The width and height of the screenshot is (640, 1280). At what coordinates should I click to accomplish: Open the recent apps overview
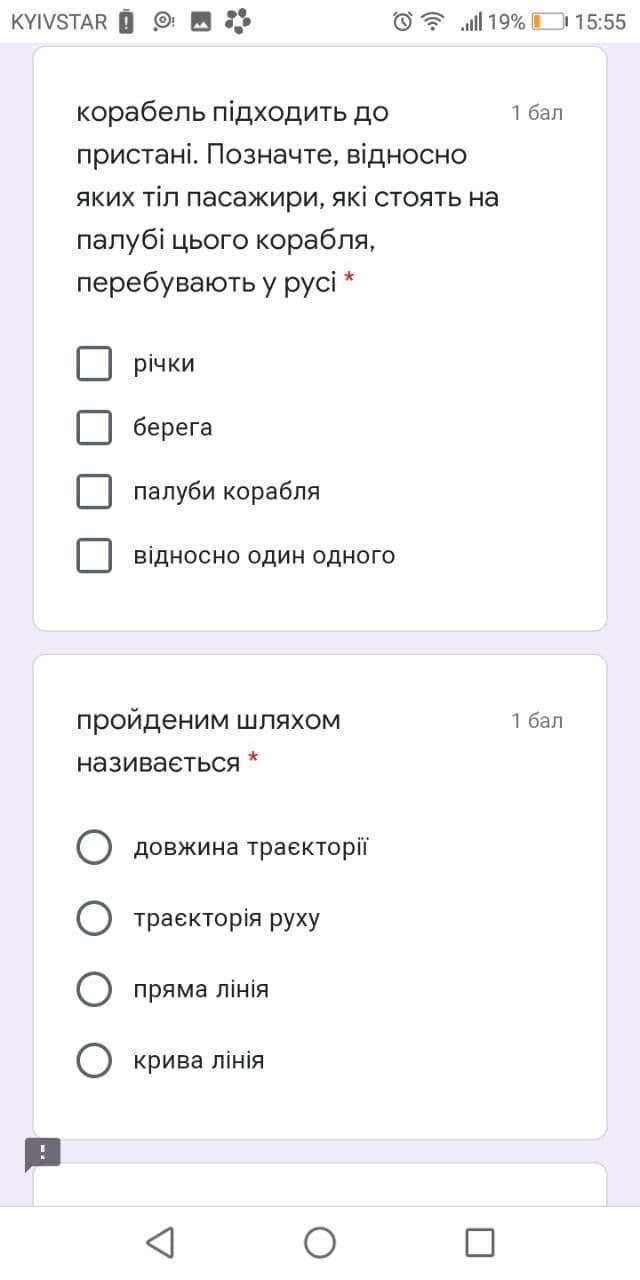click(x=480, y=1242)
